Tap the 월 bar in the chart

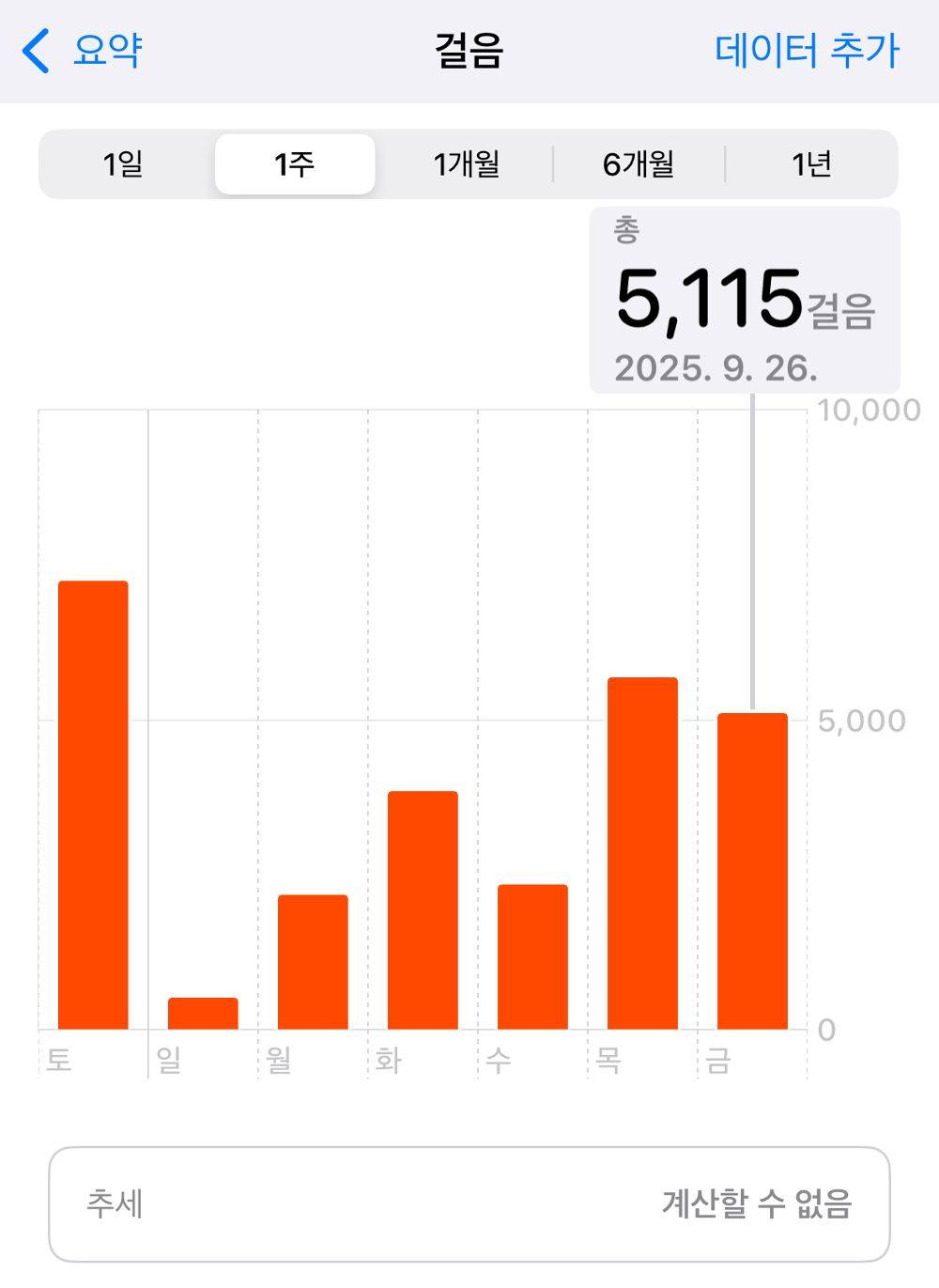(x=313, y=962)
